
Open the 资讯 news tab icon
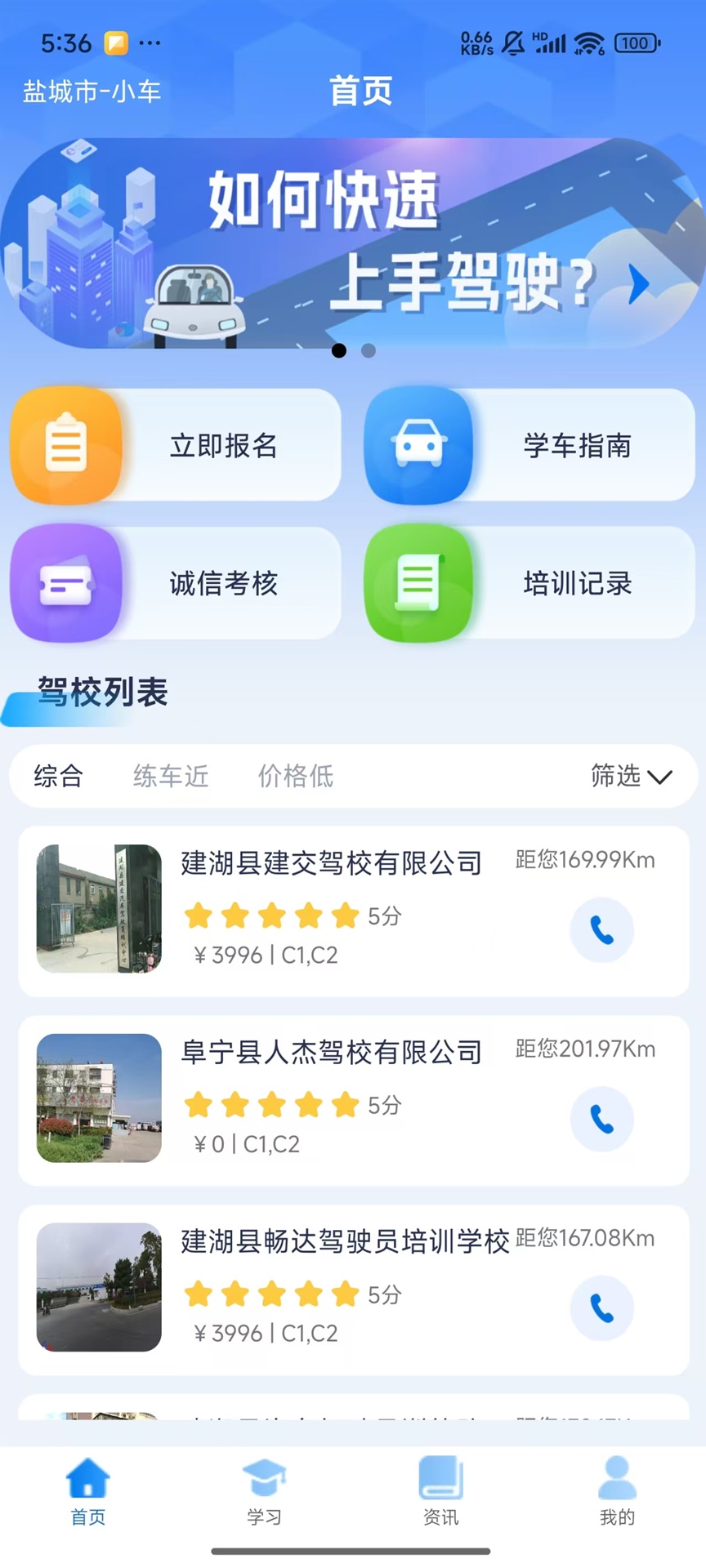pos(441,1494)
